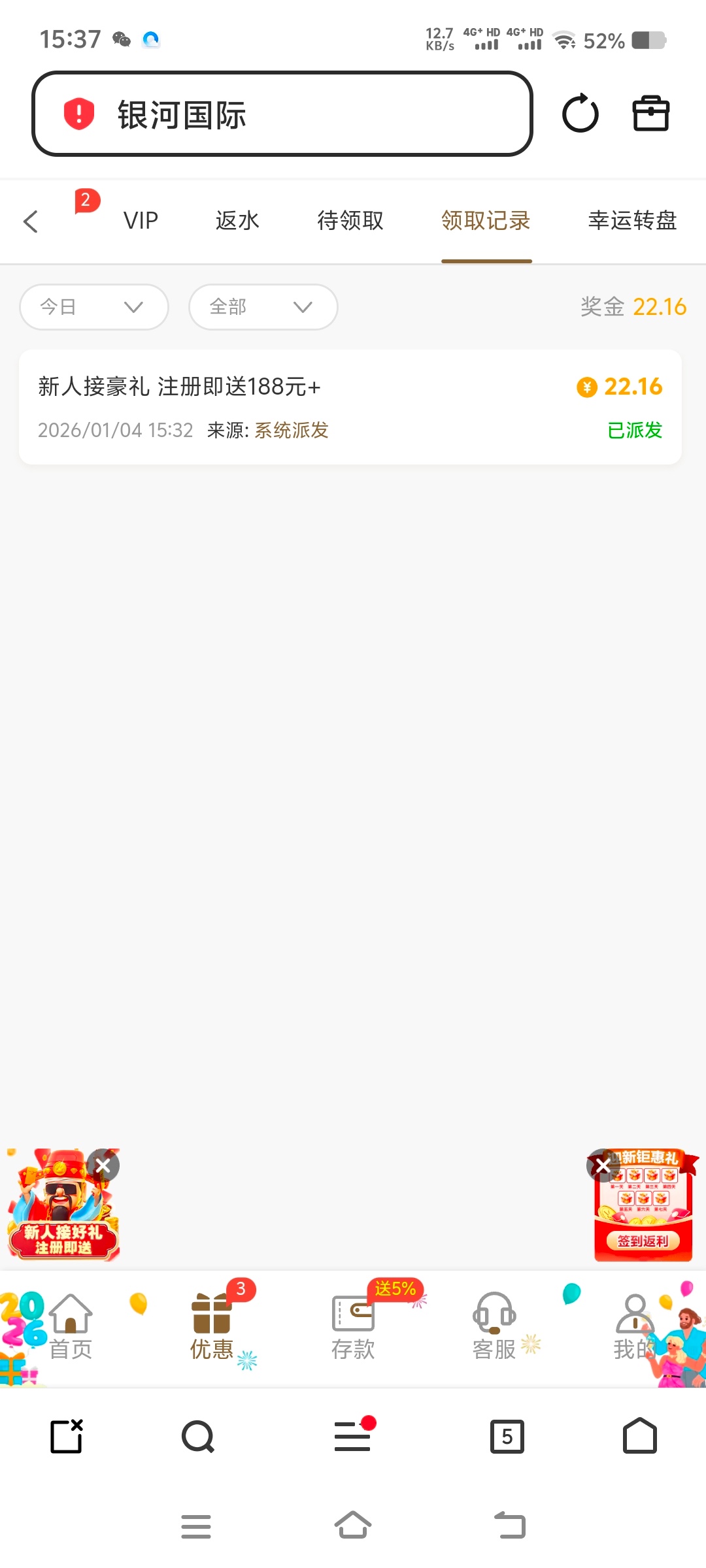
Task: Select the 领取记录 tab
Action: point(486,221)
